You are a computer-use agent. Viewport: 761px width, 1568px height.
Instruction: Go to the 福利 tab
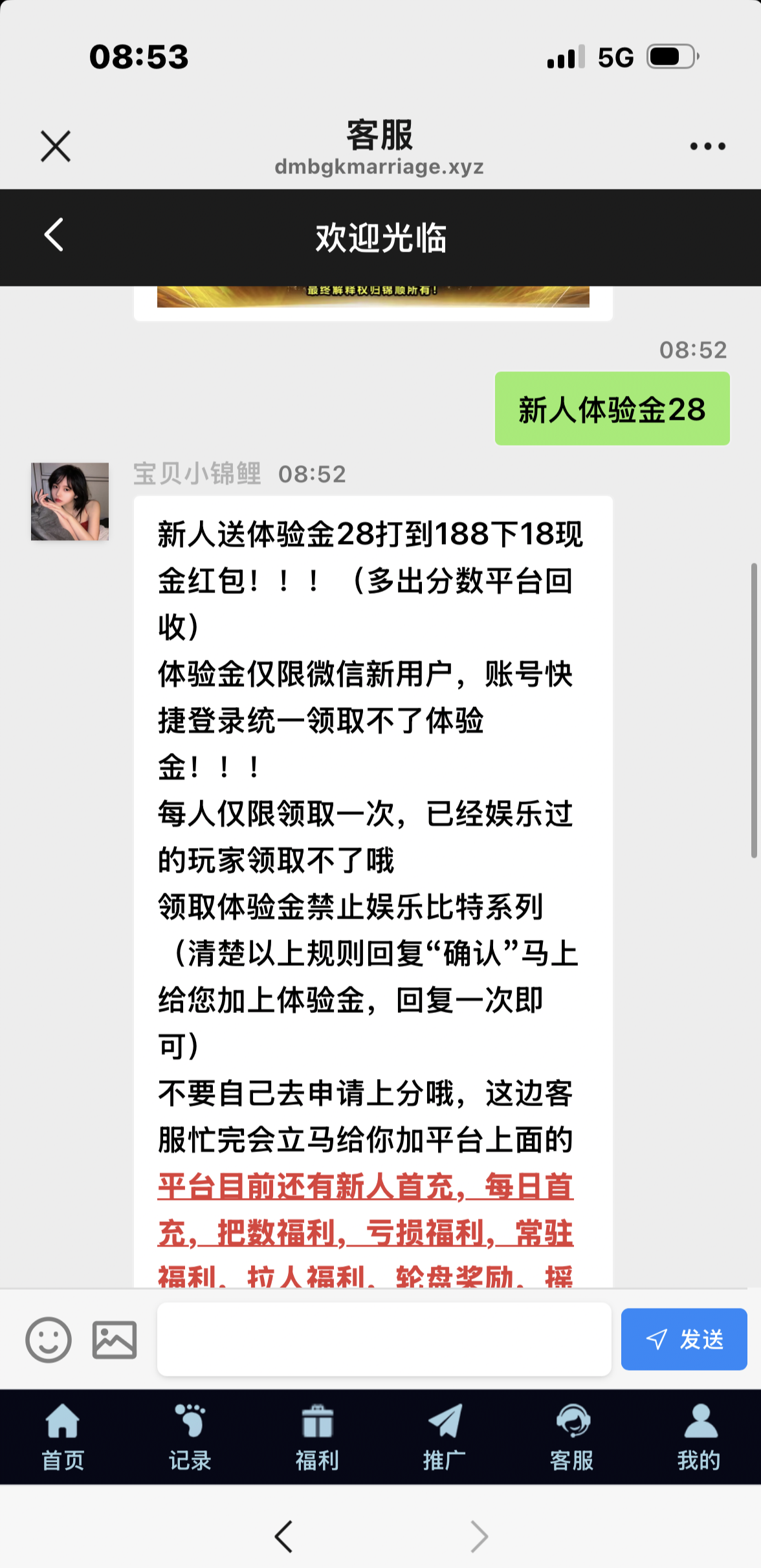317,1436
